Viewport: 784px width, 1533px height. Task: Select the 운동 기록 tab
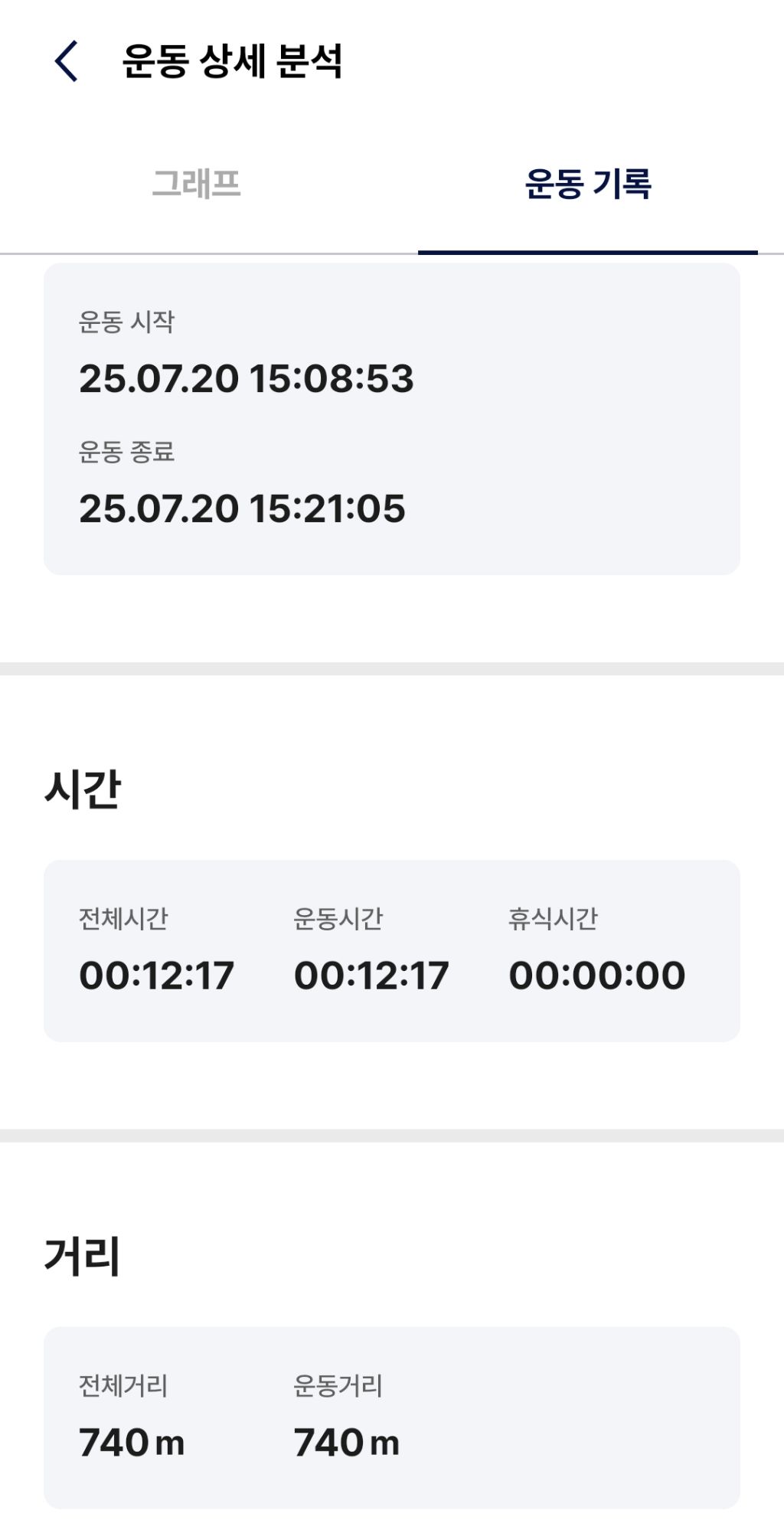coord(587,185)
